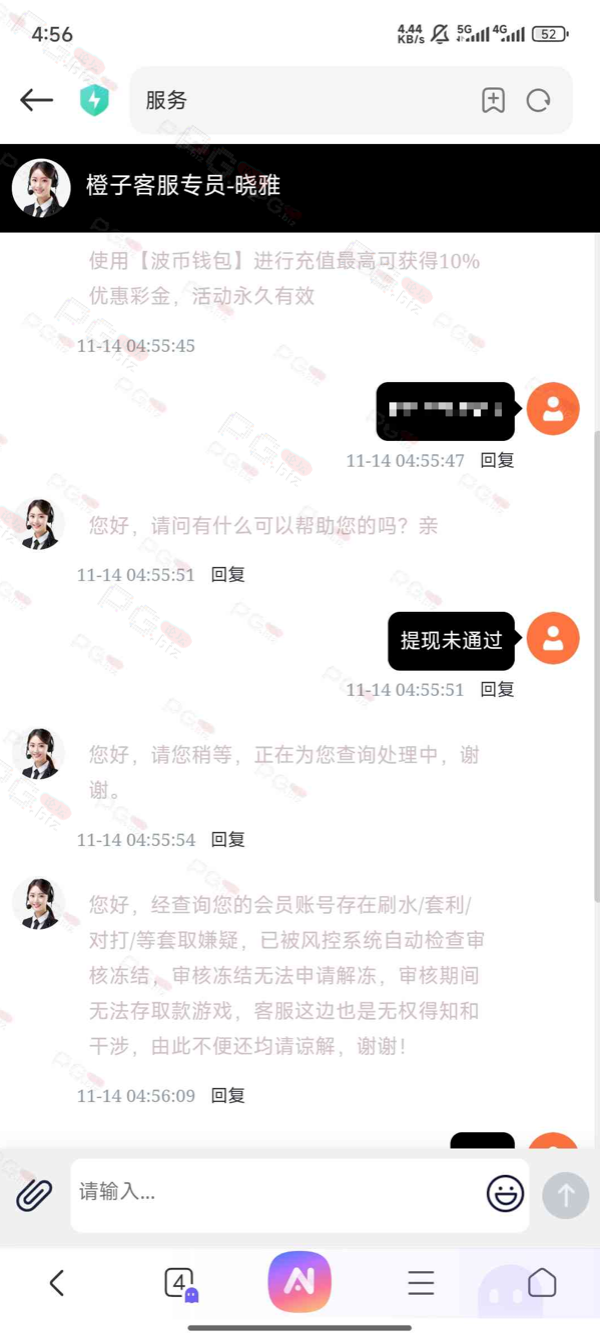Viewport: 600px width, 1337px height.
Task: Navigate back with the browser's bottom arrow
Action: pos(57,1282)
